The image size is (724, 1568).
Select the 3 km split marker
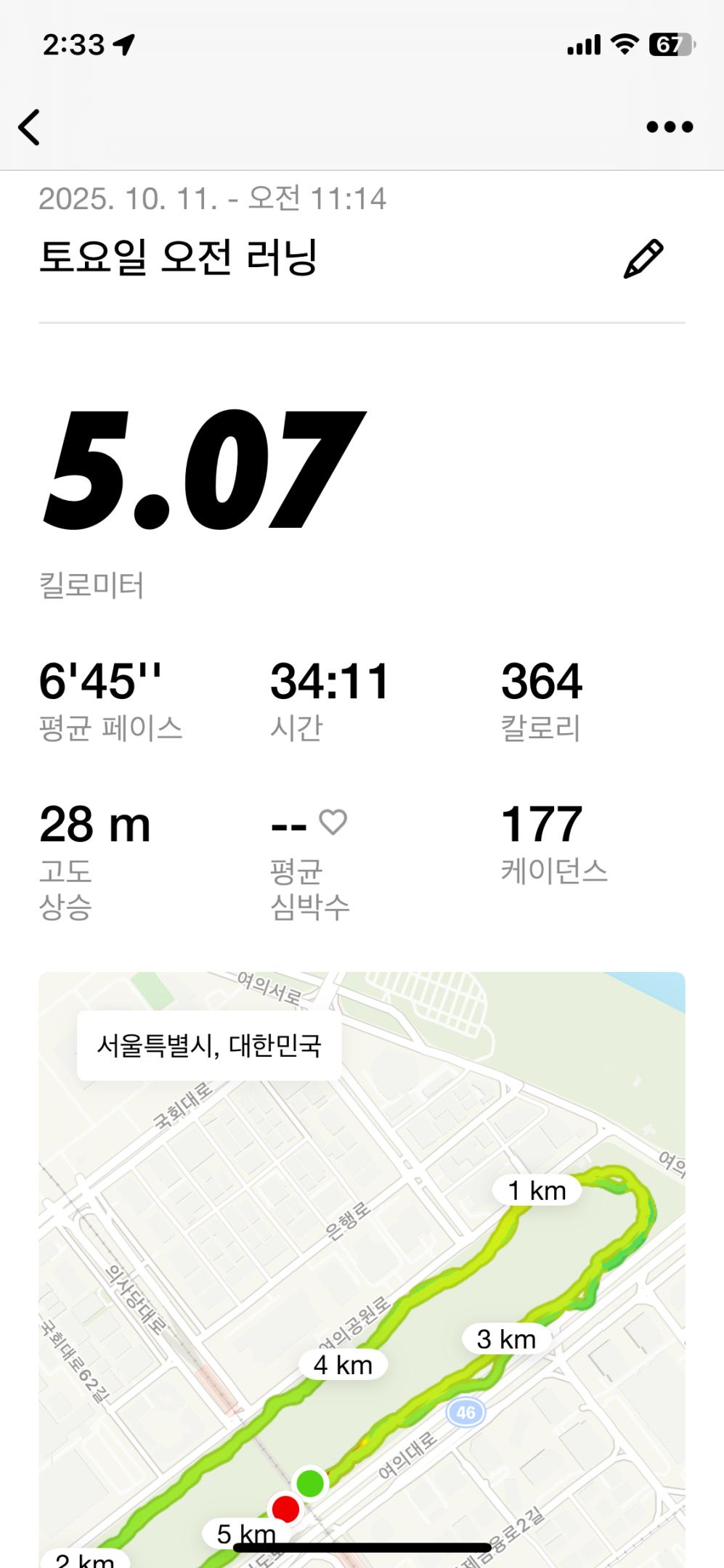click(505, 1339)
